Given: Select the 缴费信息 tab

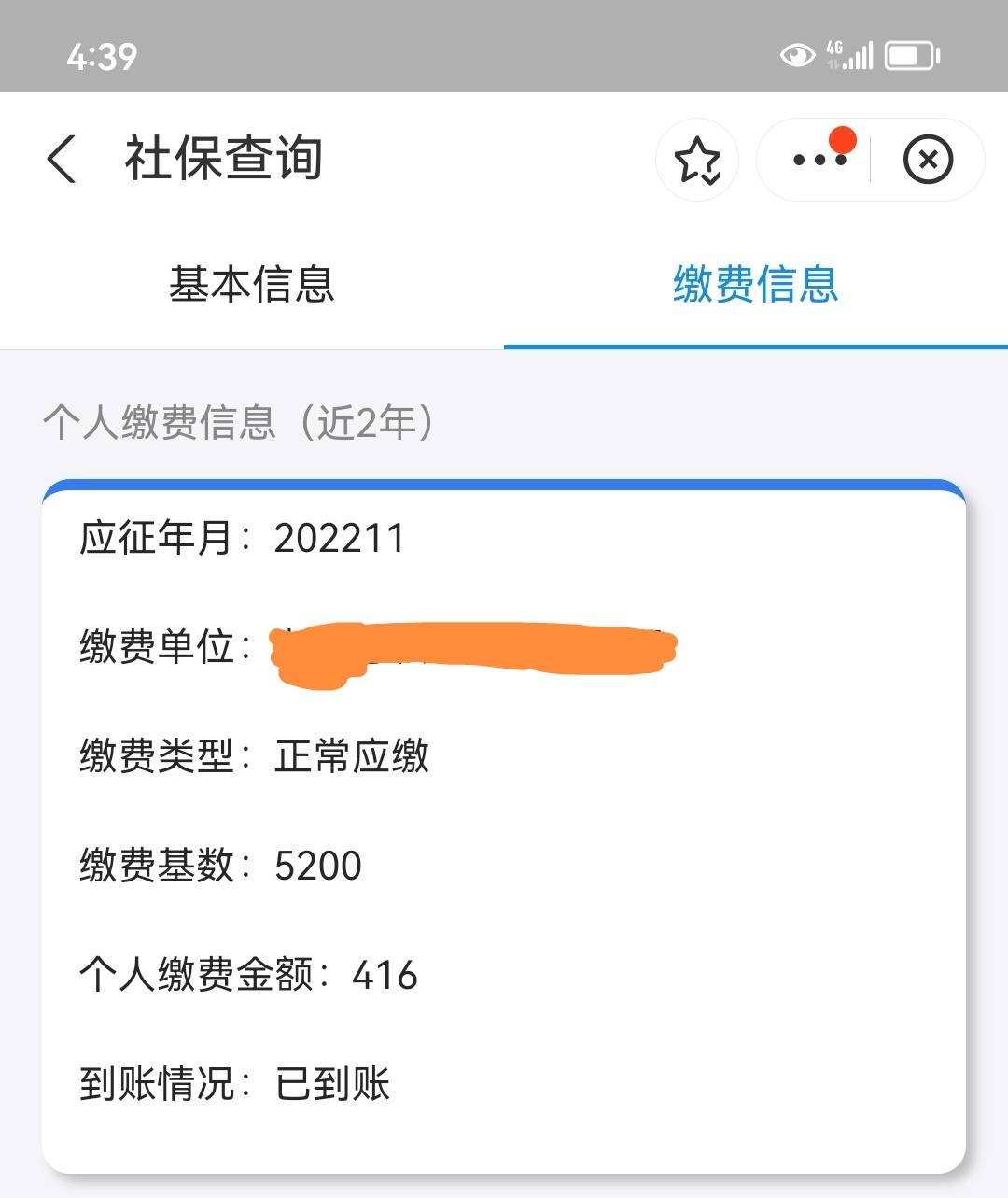Looking at the screenshot, I should [755, 284].
